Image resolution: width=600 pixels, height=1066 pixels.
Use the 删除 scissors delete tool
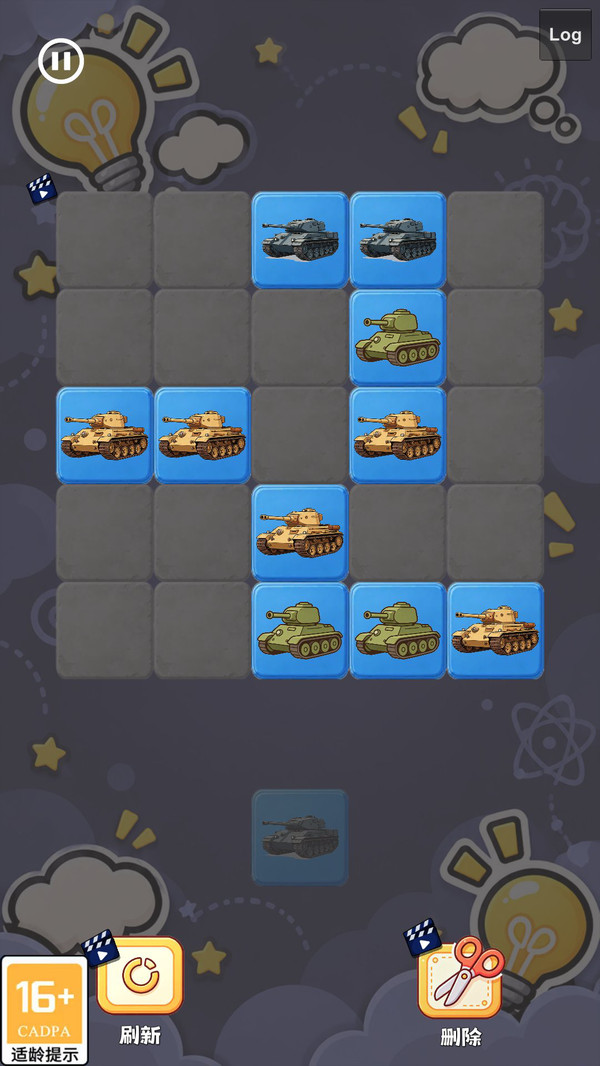pos(461,978)
